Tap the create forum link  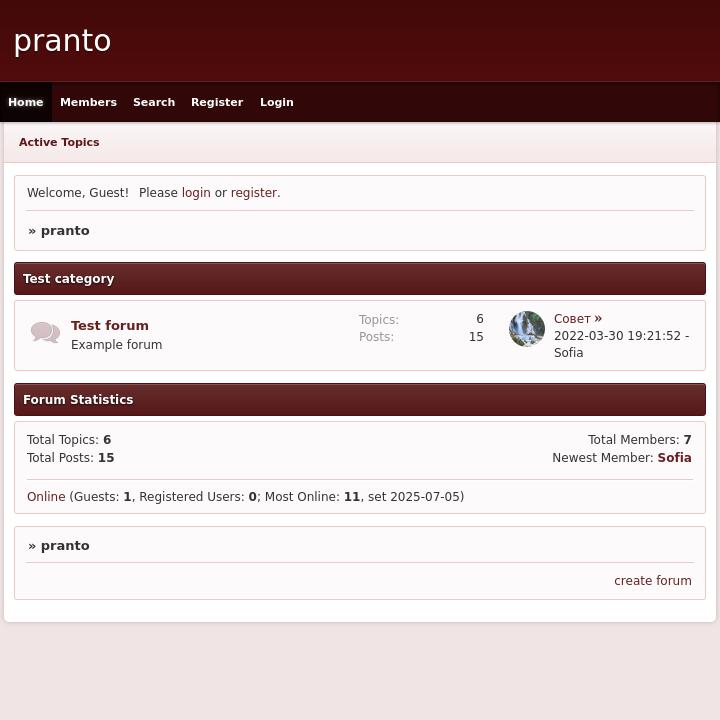pos(652,581)
